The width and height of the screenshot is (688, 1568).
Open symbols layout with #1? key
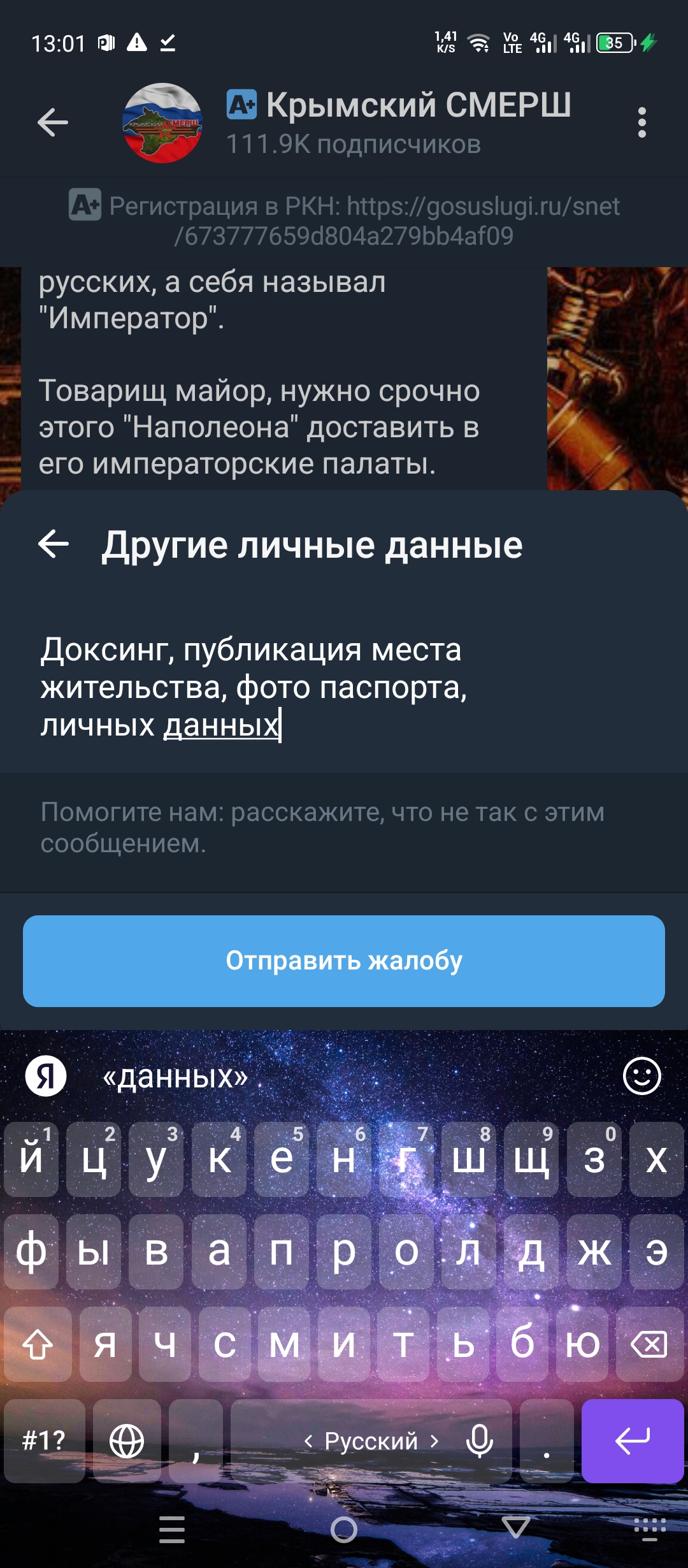click(44, 1441)
